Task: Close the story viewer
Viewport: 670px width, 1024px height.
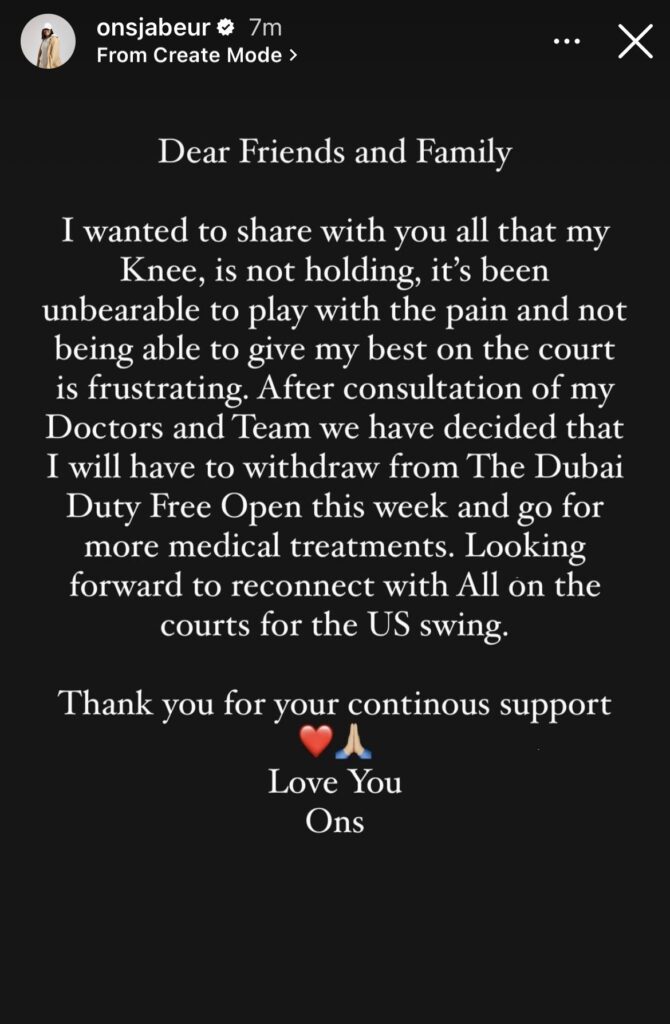Action: tap(636, 42)
